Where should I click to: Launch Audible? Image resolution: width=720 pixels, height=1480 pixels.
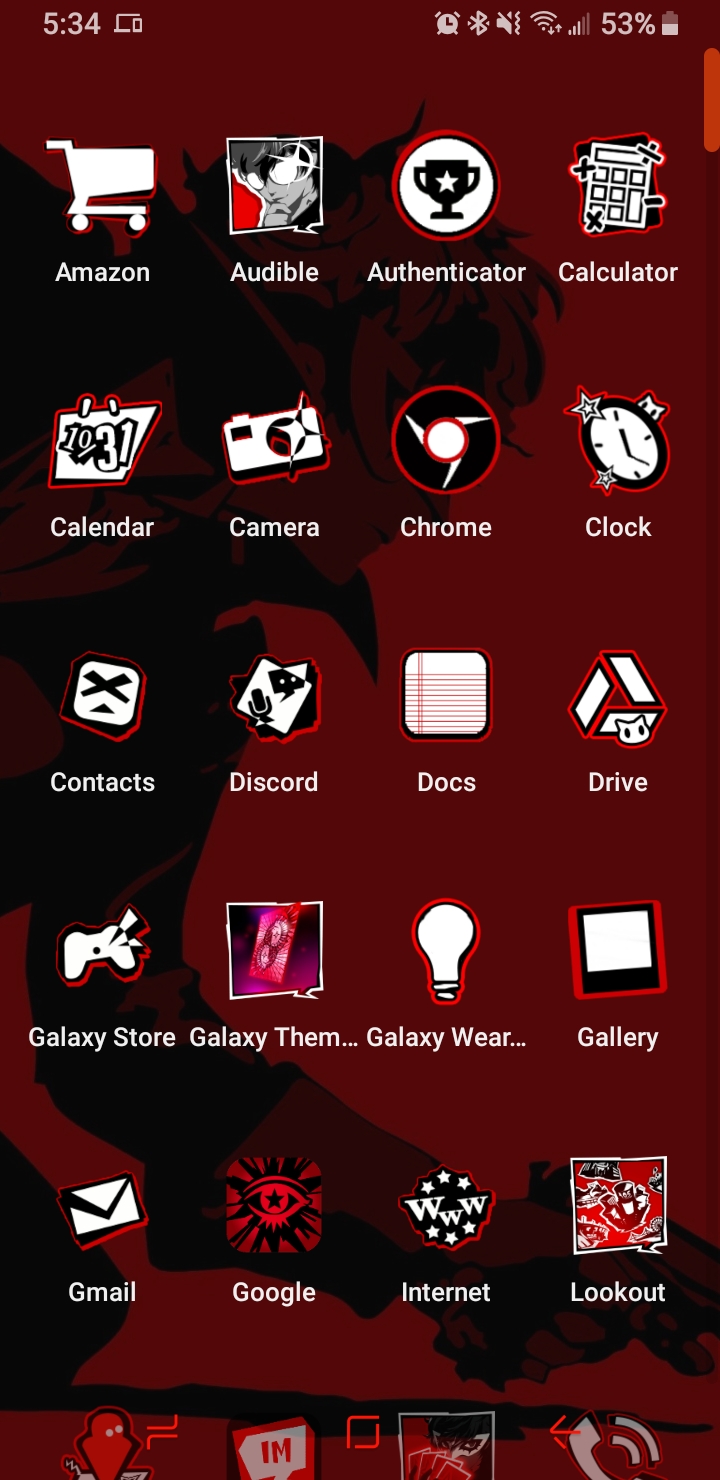pyautogui.click(x=274, y=185)
